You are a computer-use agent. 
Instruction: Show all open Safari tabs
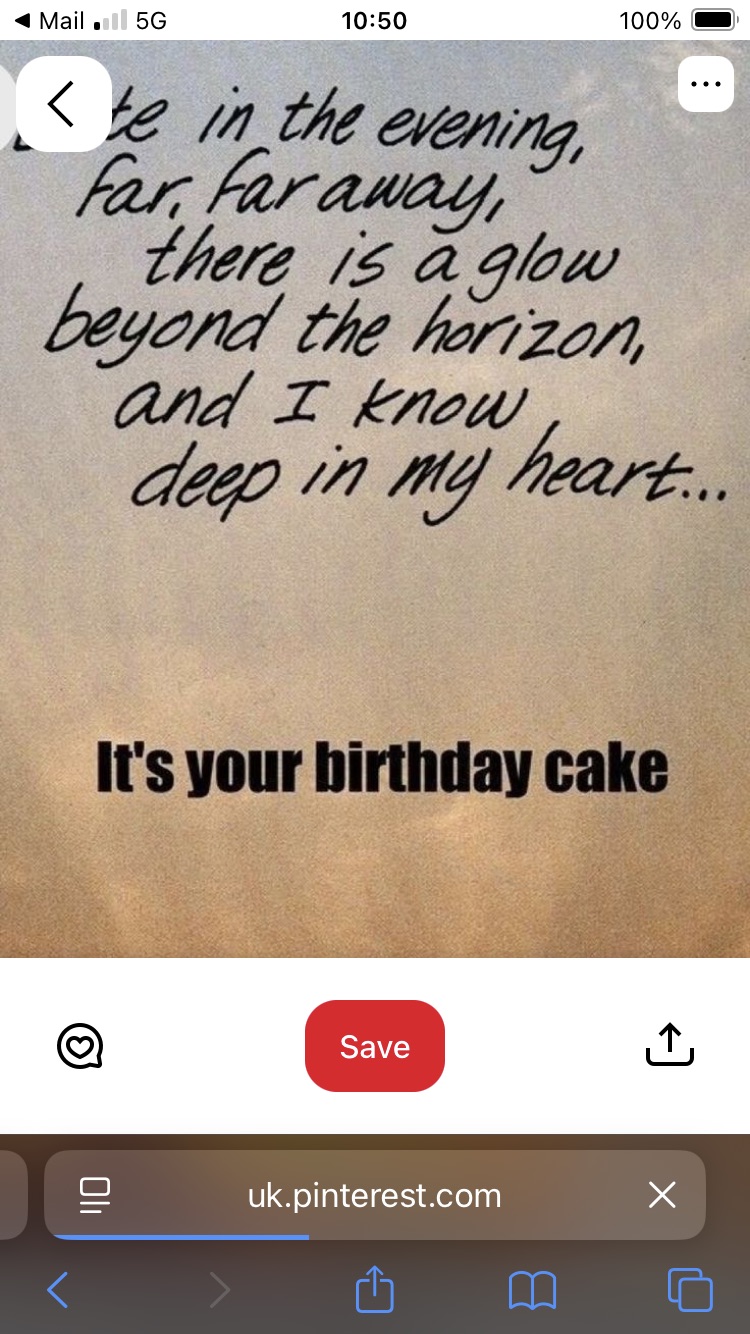tap(690, 1290)
